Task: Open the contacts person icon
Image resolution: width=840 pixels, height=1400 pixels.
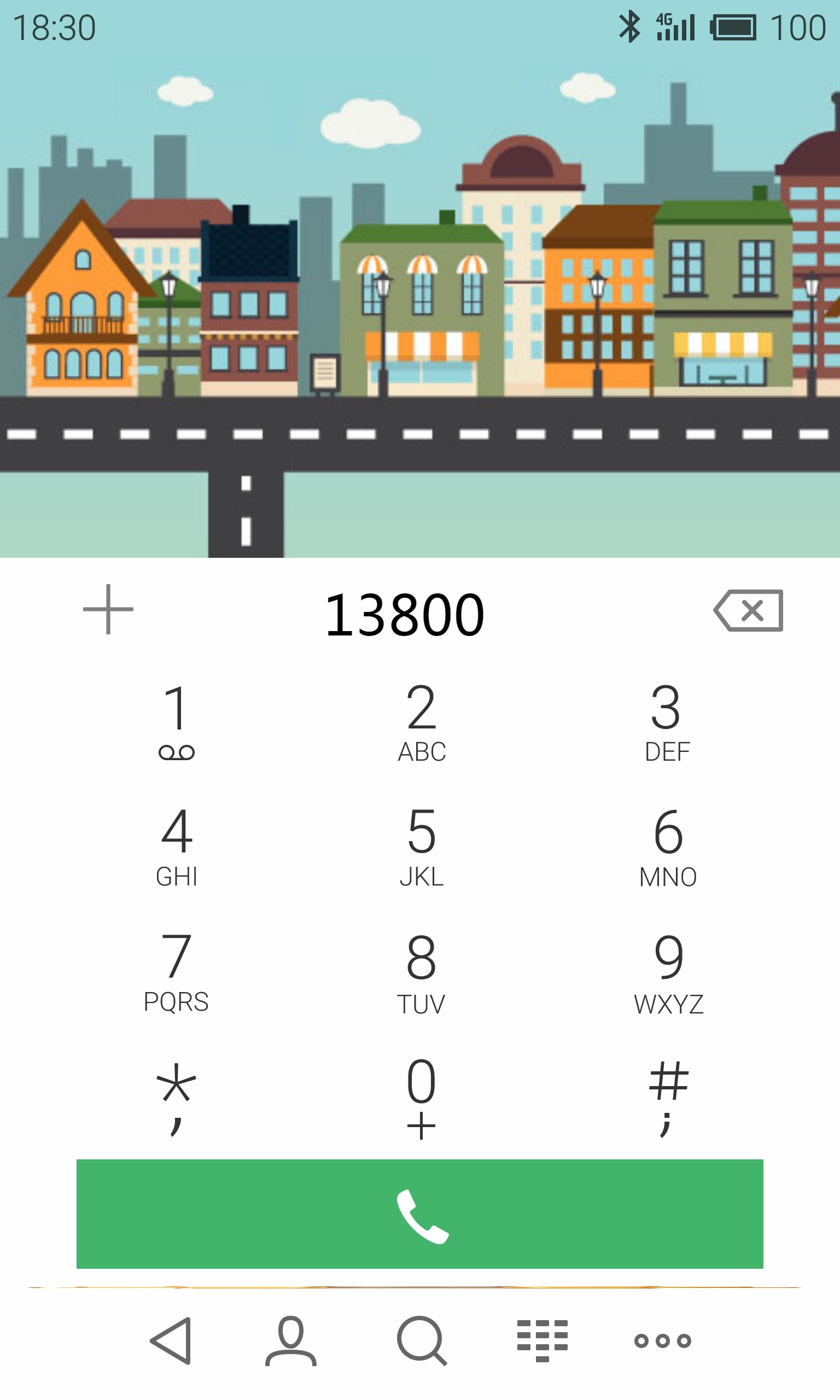Action: click(x=291, y=1340)
